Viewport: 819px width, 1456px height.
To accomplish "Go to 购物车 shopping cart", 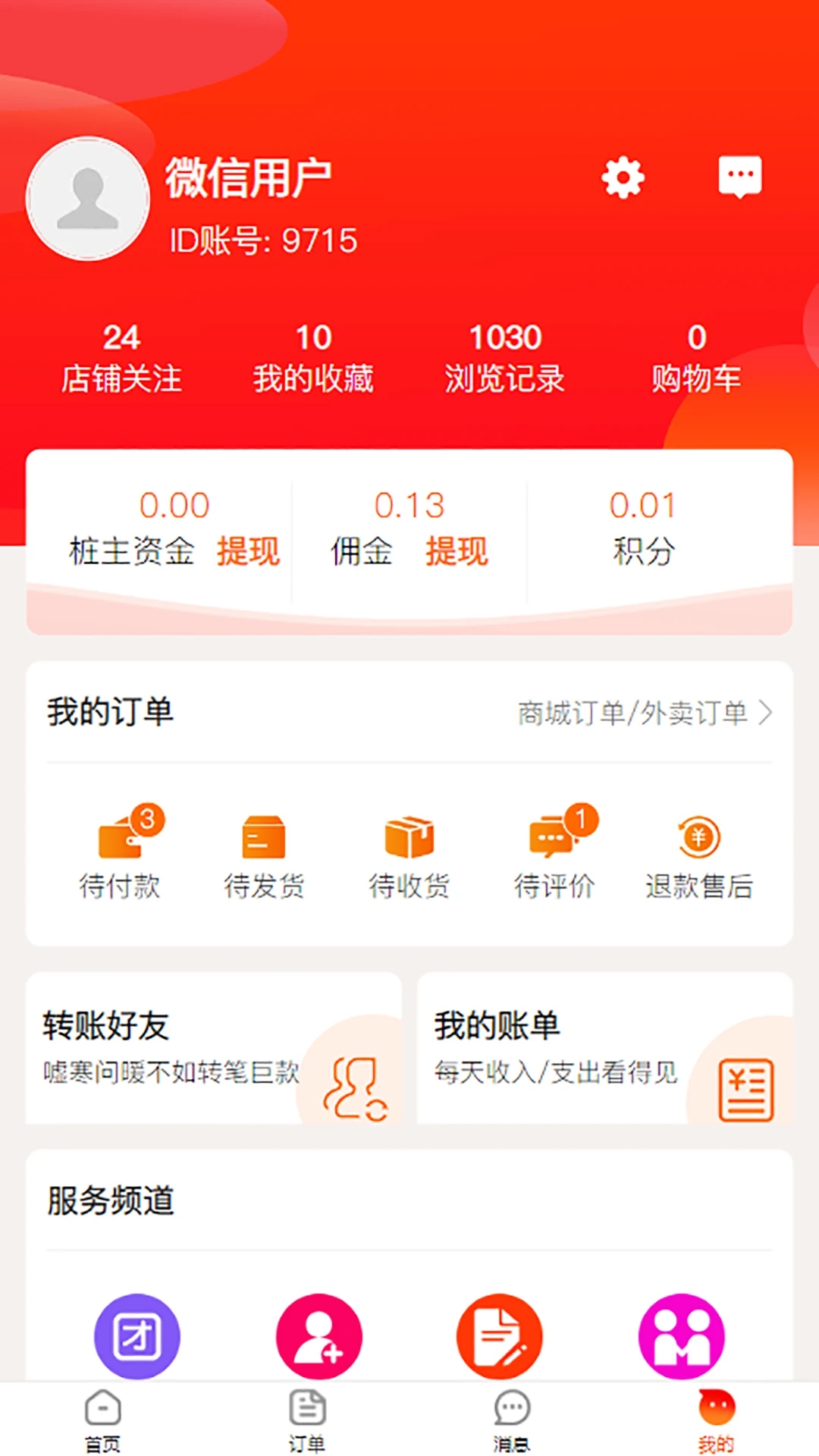I will click(696, 359).
